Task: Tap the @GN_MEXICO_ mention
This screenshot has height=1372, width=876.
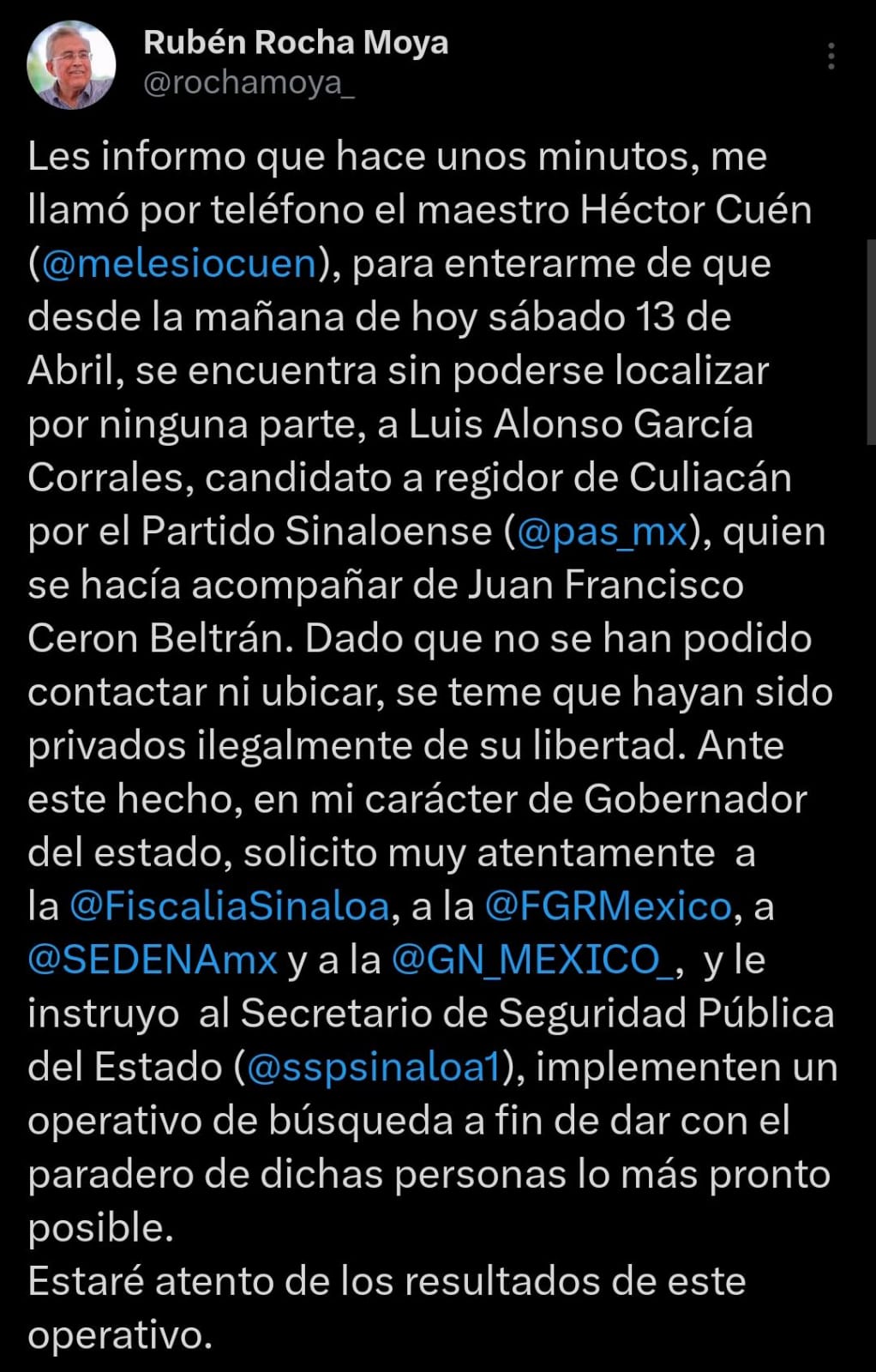Action: [x=532, y=960]
